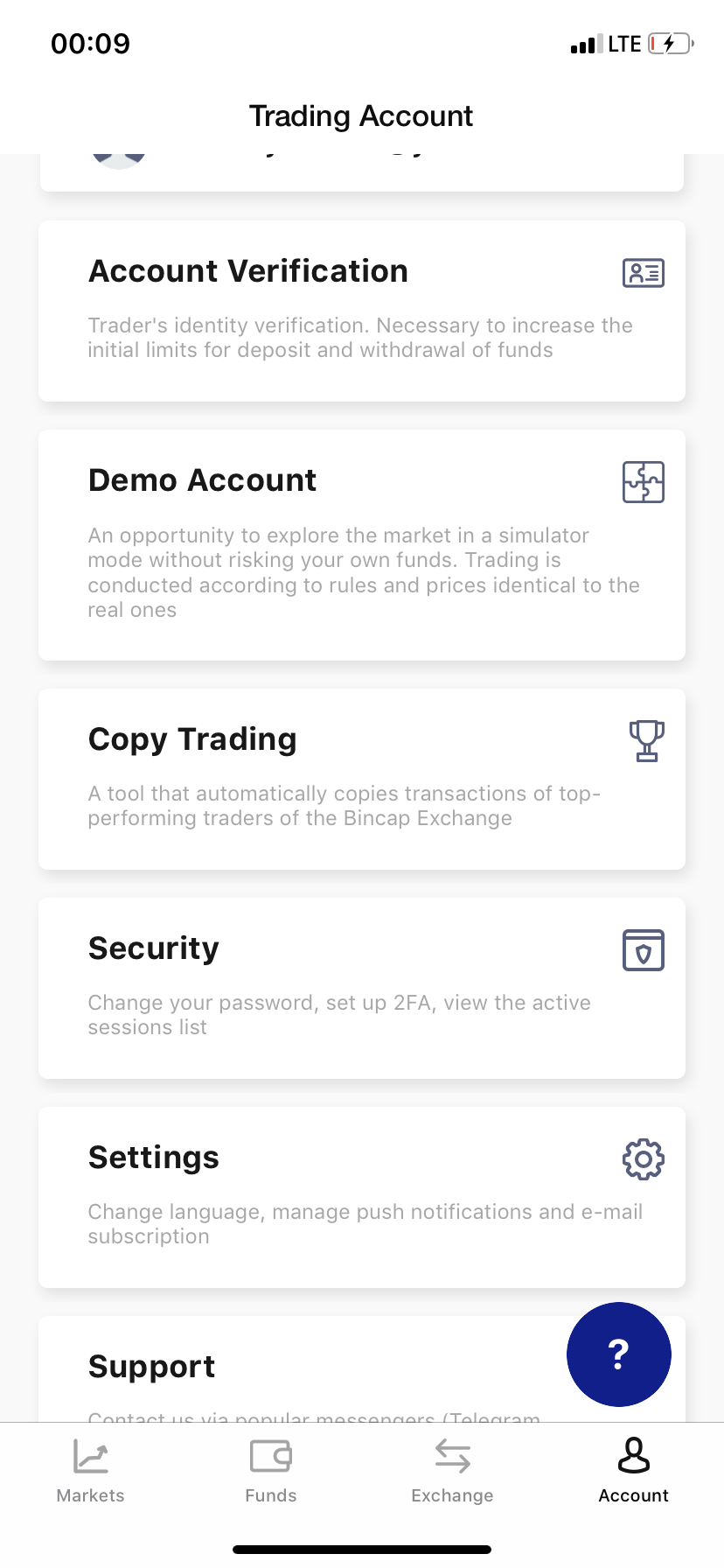Viewport: 724px width, 1568px height.
Task: Open Security via the shield lock icon
Action: click(x=643, y=950)
